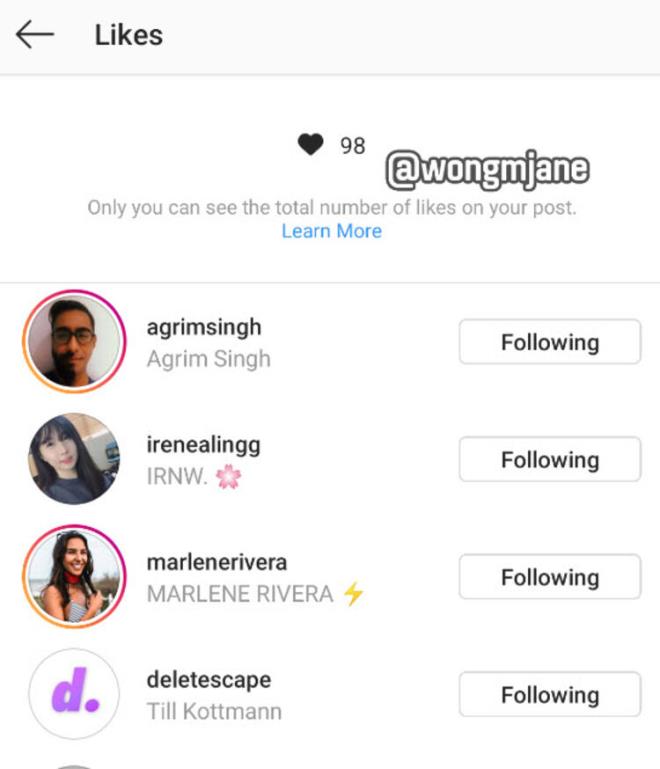Tap Following button next to agrimsingh
Viewport: 660px width, 769px height.
point(549,343)
